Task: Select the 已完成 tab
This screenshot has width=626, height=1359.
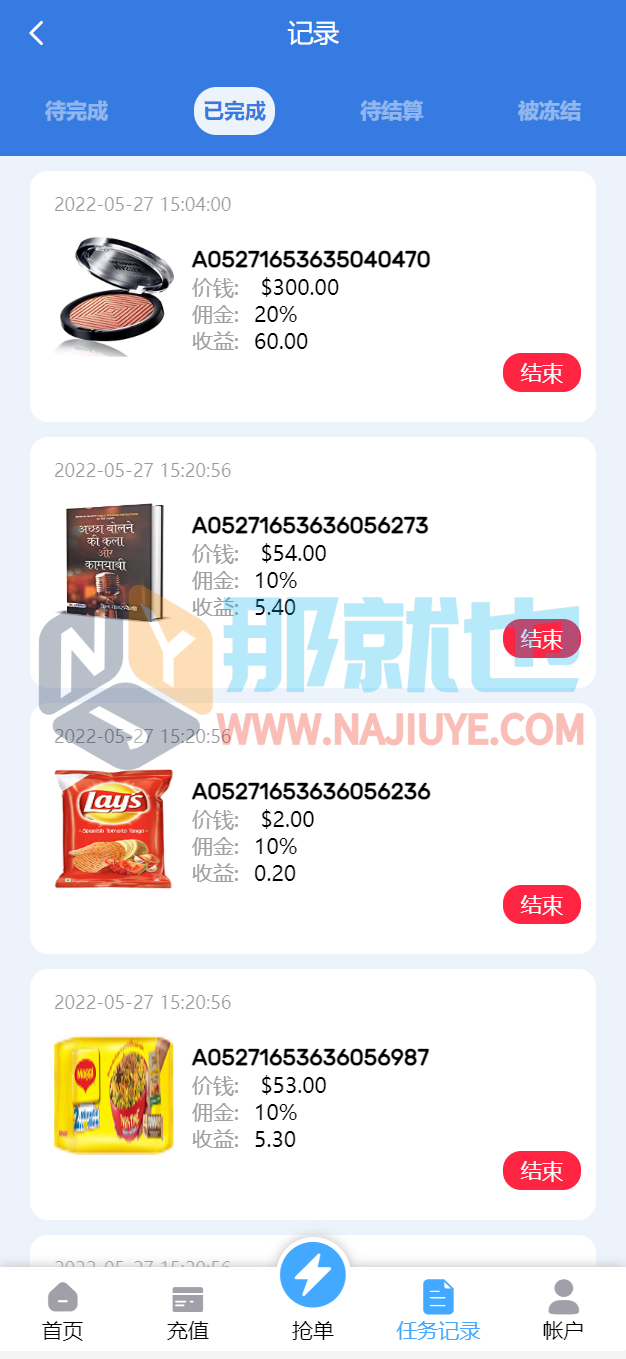Action: 234,111
